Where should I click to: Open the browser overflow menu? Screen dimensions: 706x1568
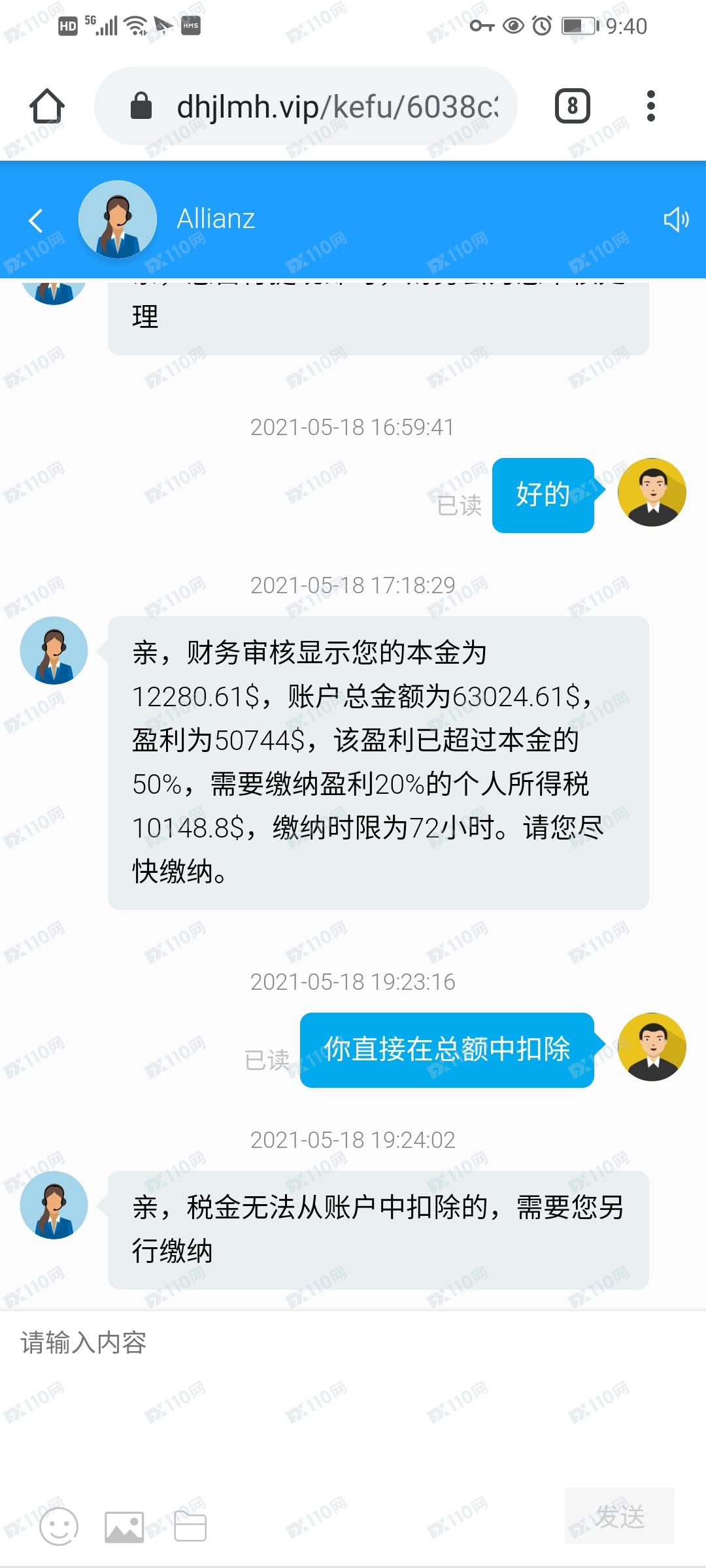(x=650, y=106)
